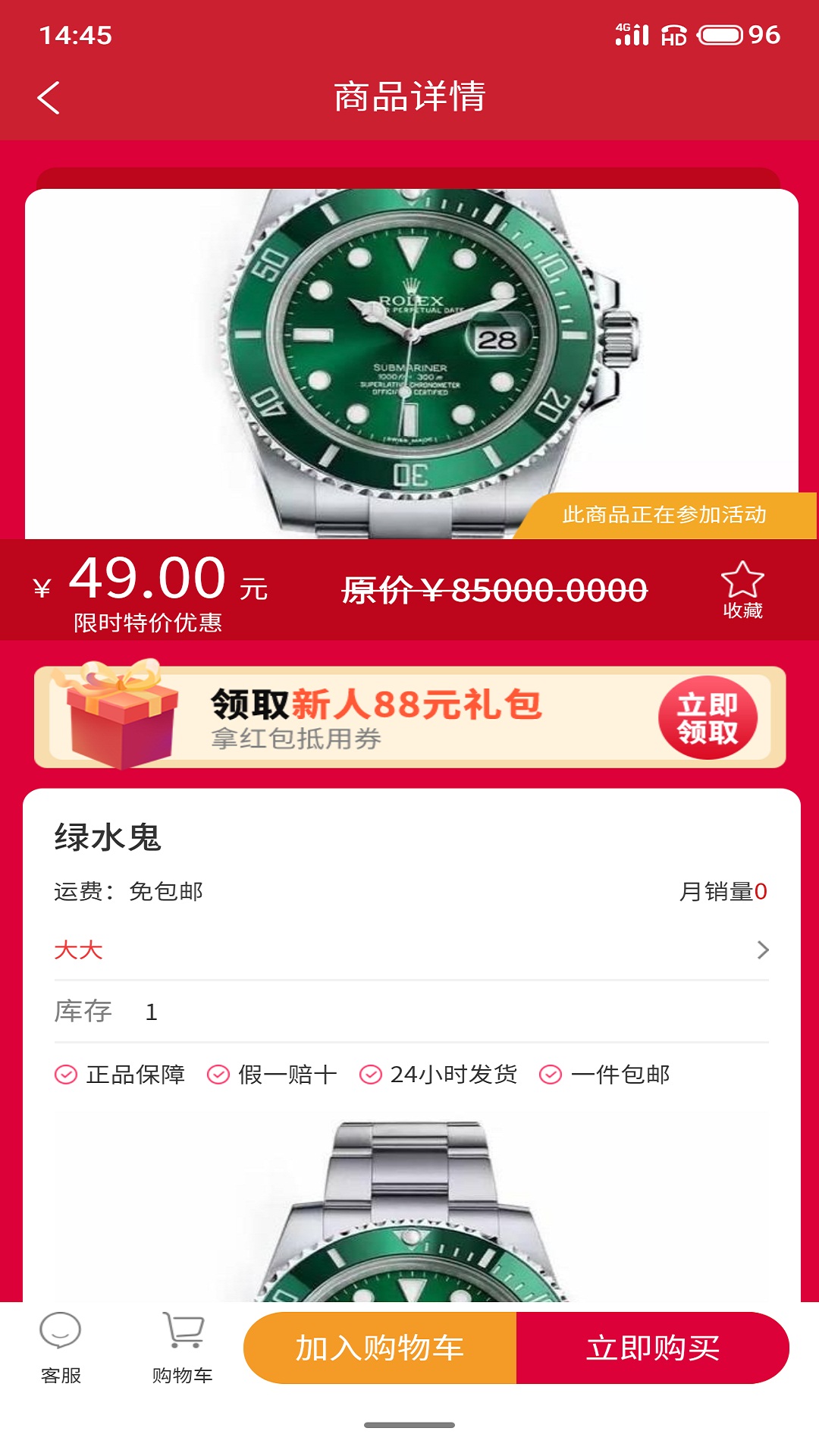Contact 客服 customer service
Screen dimensions: 819x1456
click(61, 1348)
